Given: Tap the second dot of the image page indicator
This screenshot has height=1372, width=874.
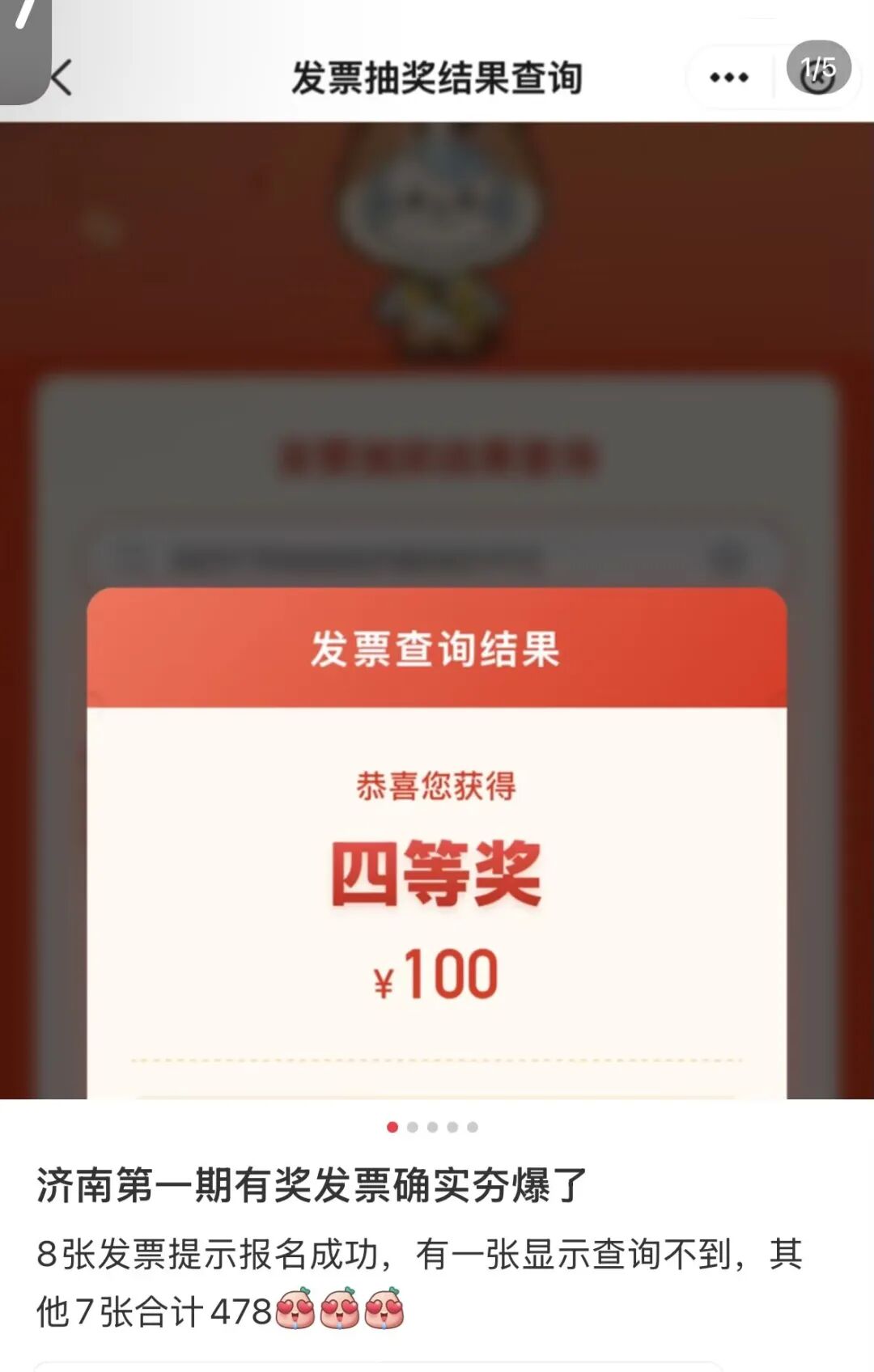Looking at the screenshot, I should pyautogui.click(x=413, y=1127).
